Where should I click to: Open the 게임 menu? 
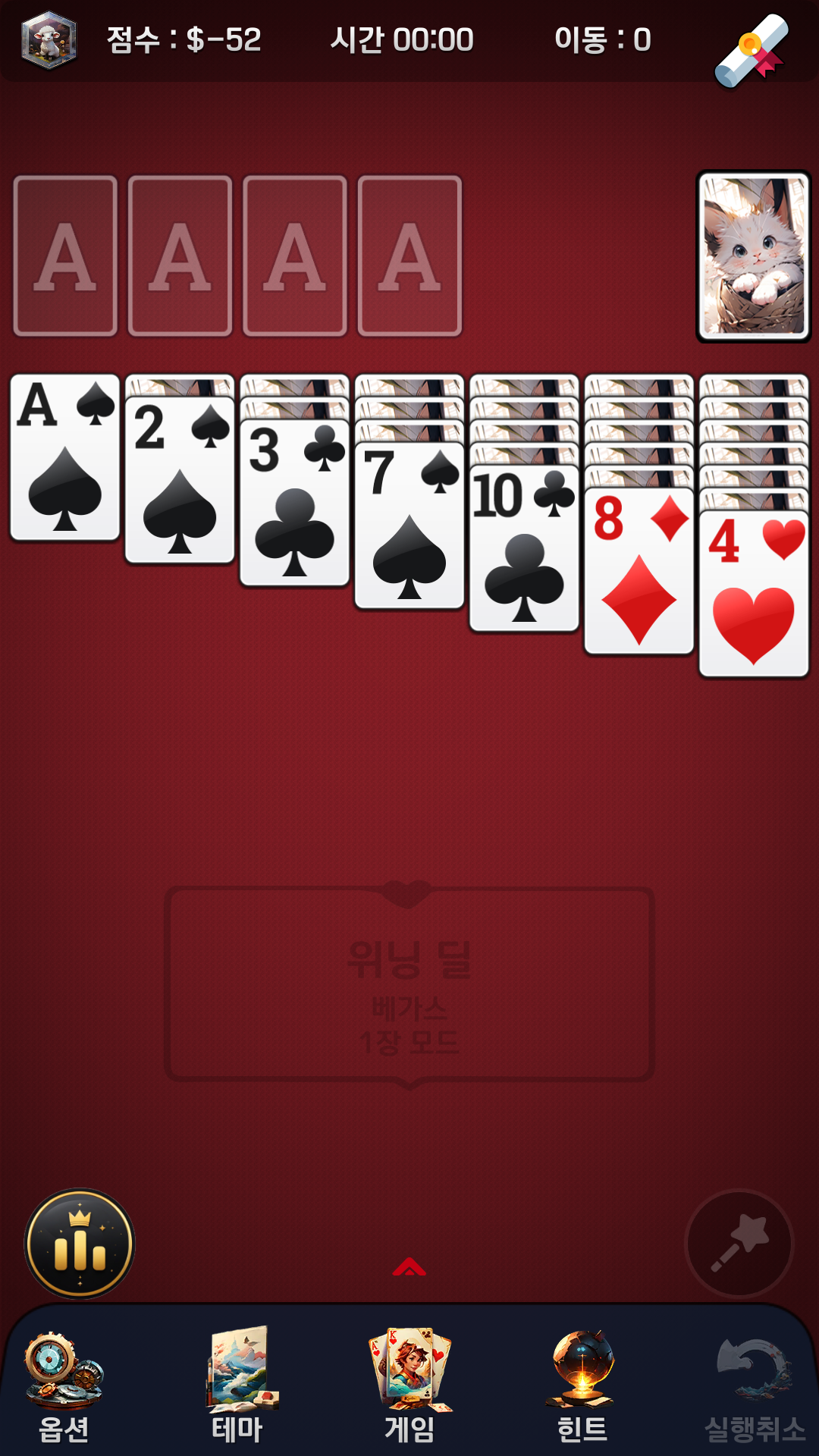[410, 1388]
